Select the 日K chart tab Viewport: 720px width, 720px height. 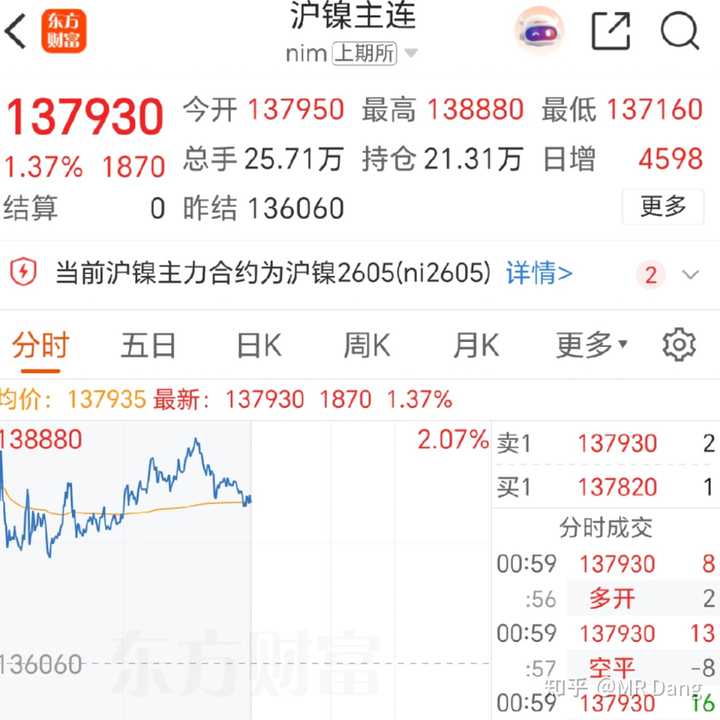(x=258, y=346)
